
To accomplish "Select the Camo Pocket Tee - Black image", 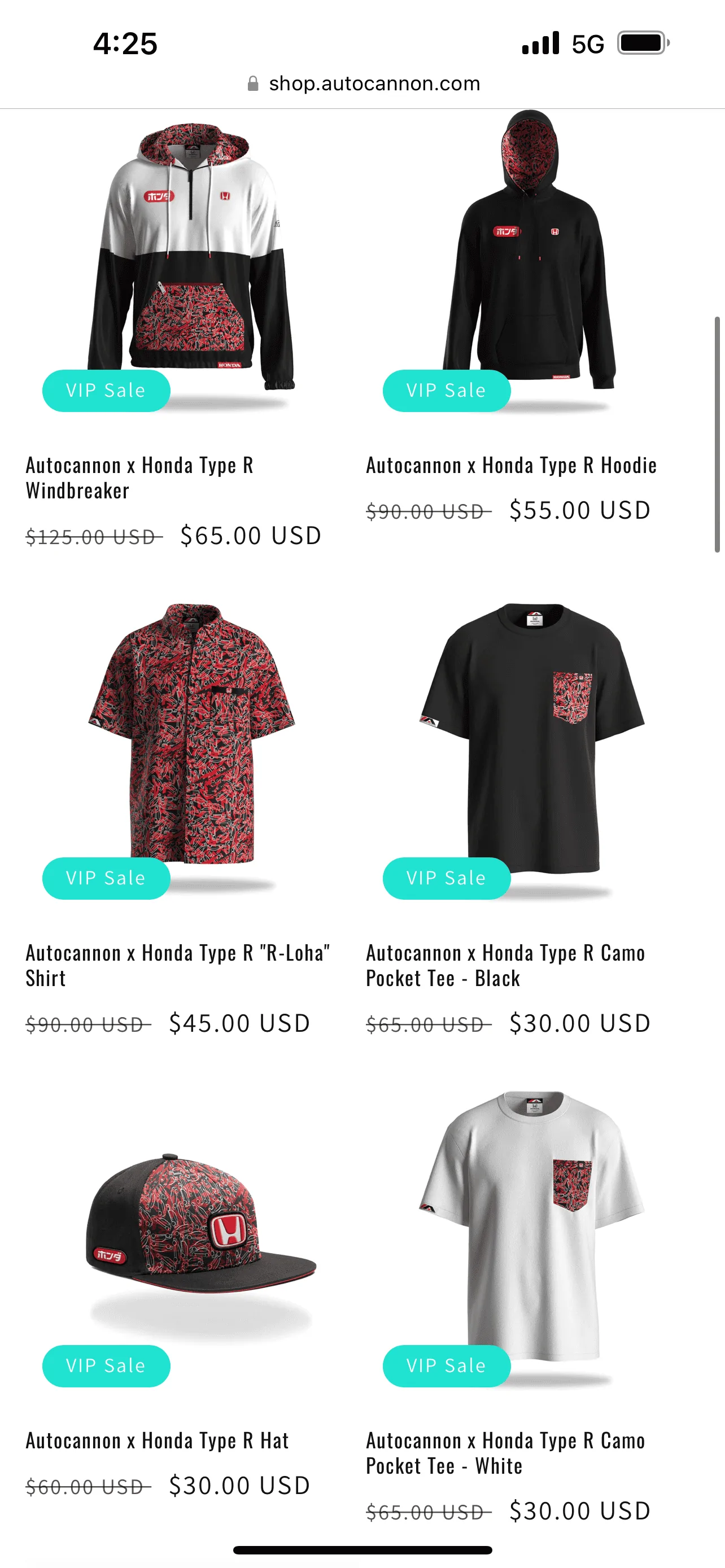I will click(531, 737).
